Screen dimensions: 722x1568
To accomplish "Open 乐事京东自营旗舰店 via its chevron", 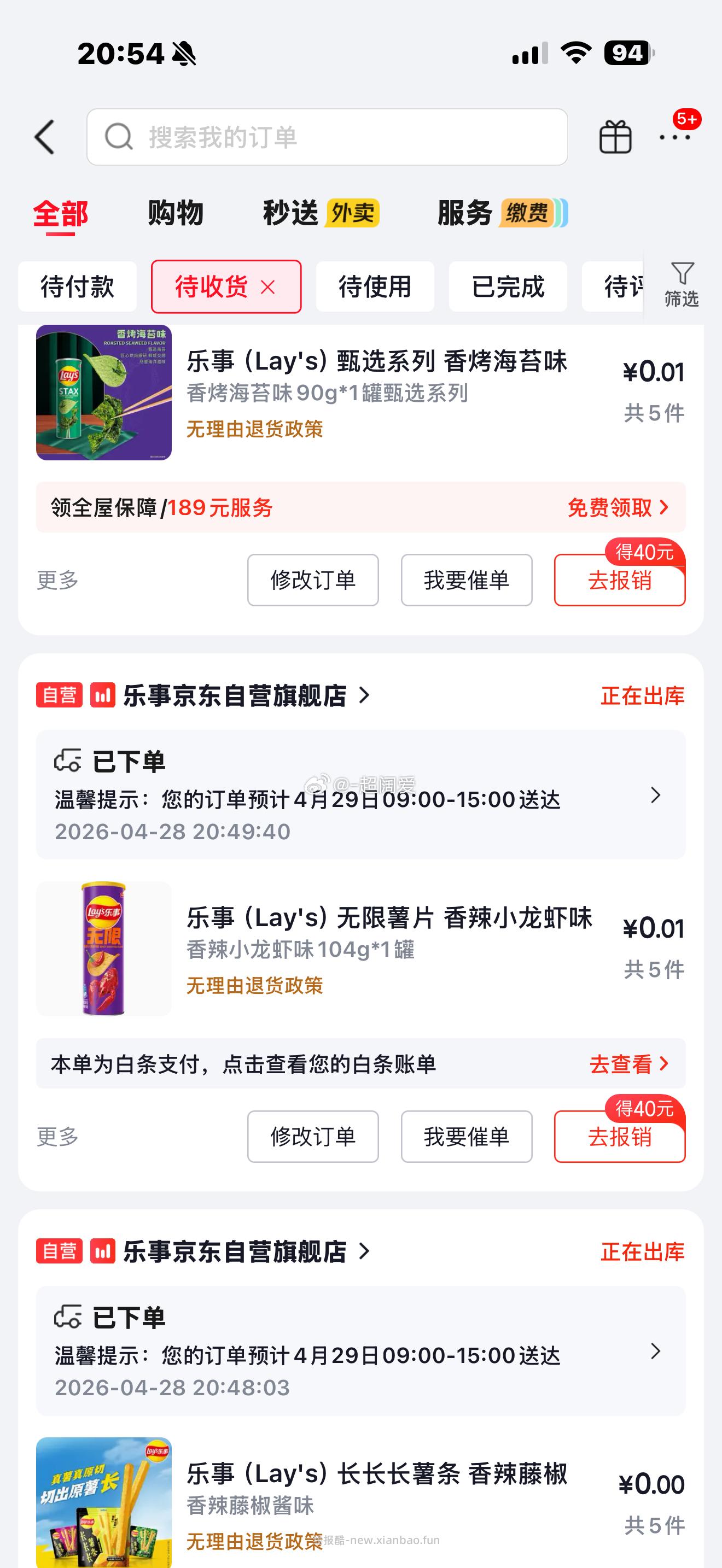I will coord(365,697).
